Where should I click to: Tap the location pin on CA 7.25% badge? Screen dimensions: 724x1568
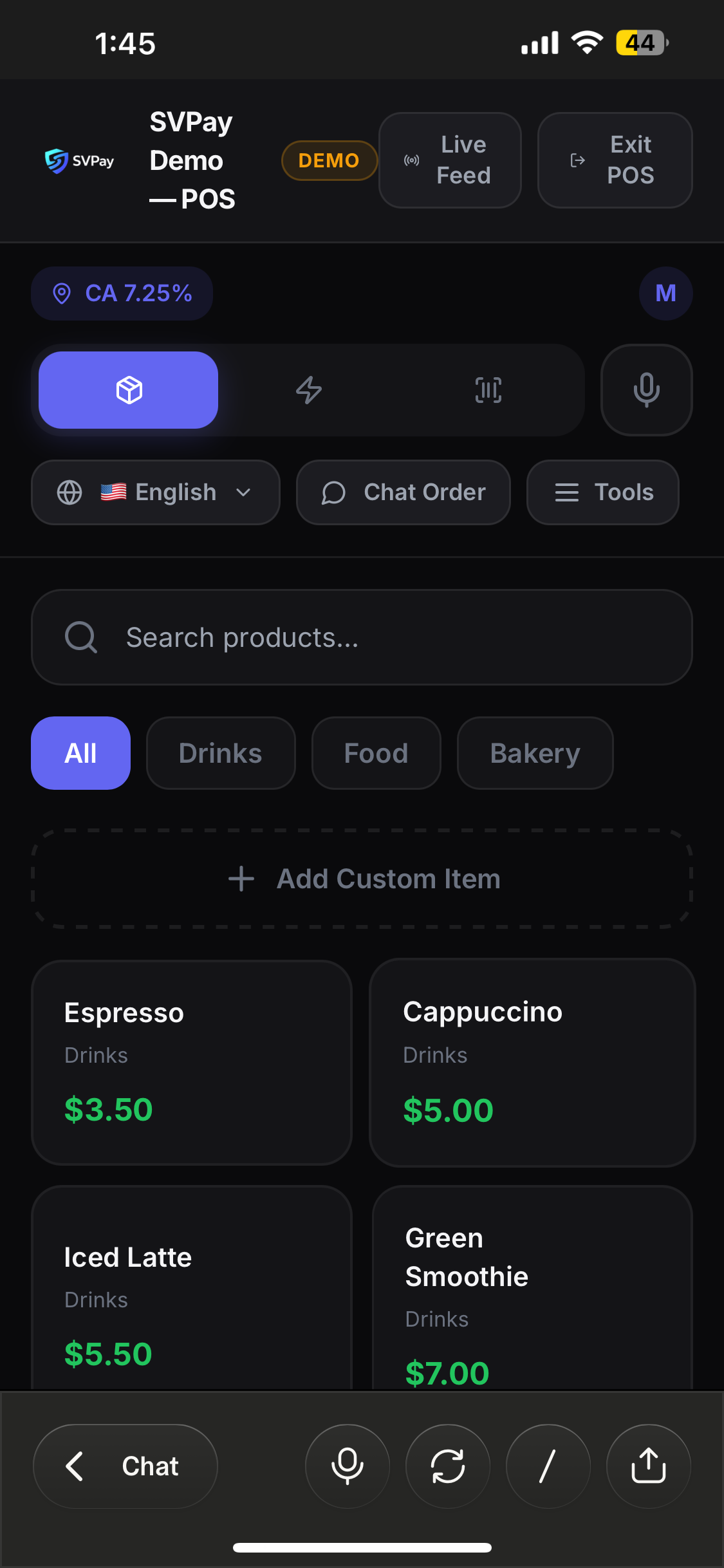click(x=62, y=293)
